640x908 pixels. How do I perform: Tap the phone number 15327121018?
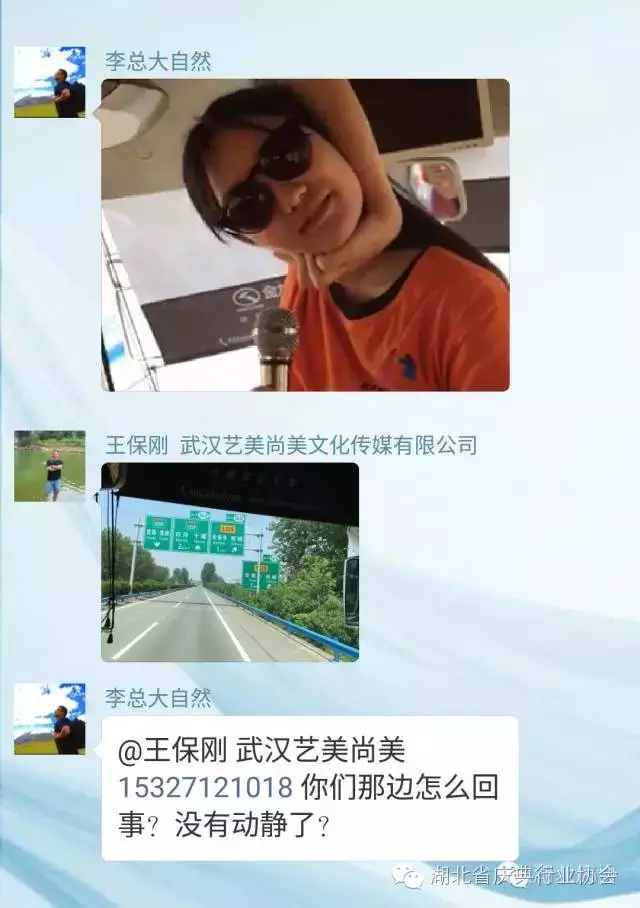click(x=205, y=786)
